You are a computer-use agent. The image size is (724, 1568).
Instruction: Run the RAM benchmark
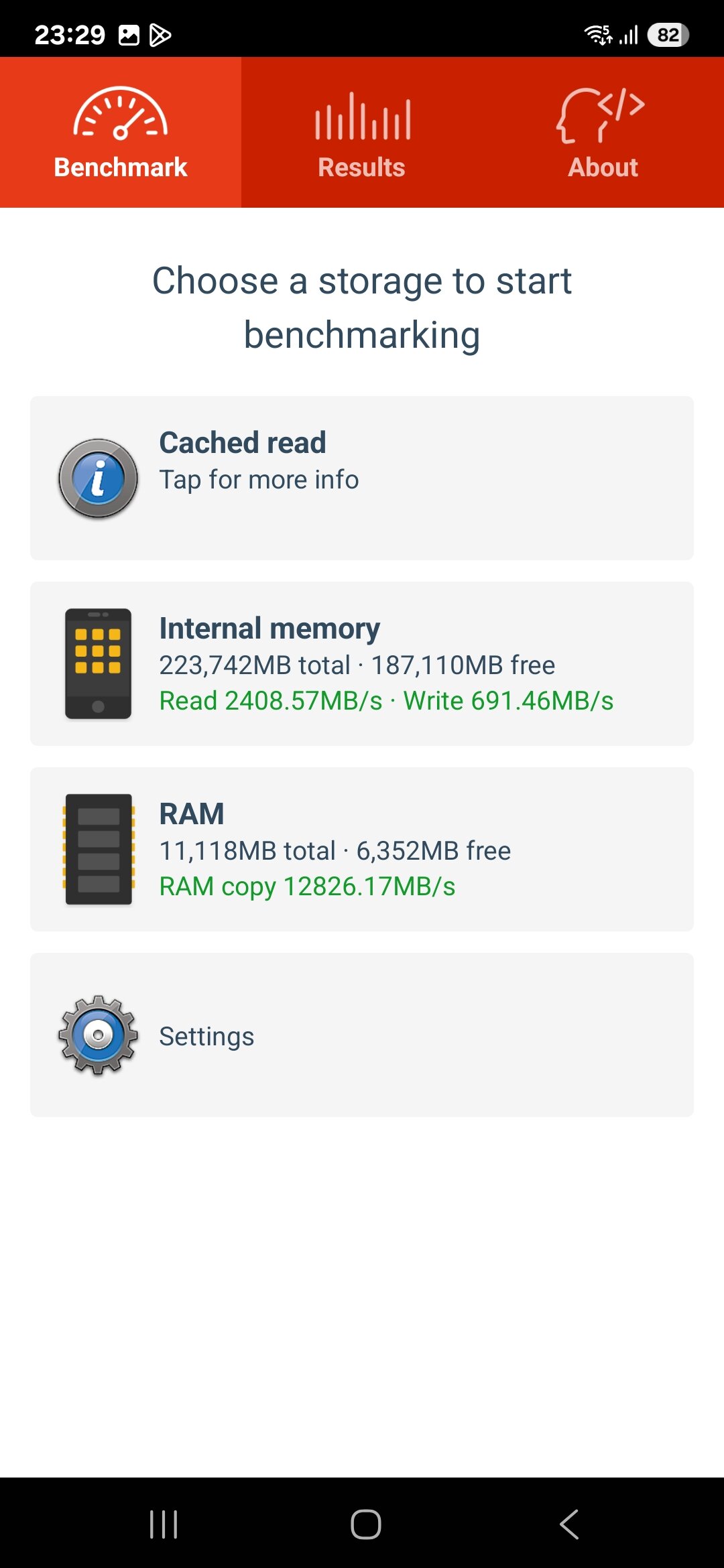362,849
